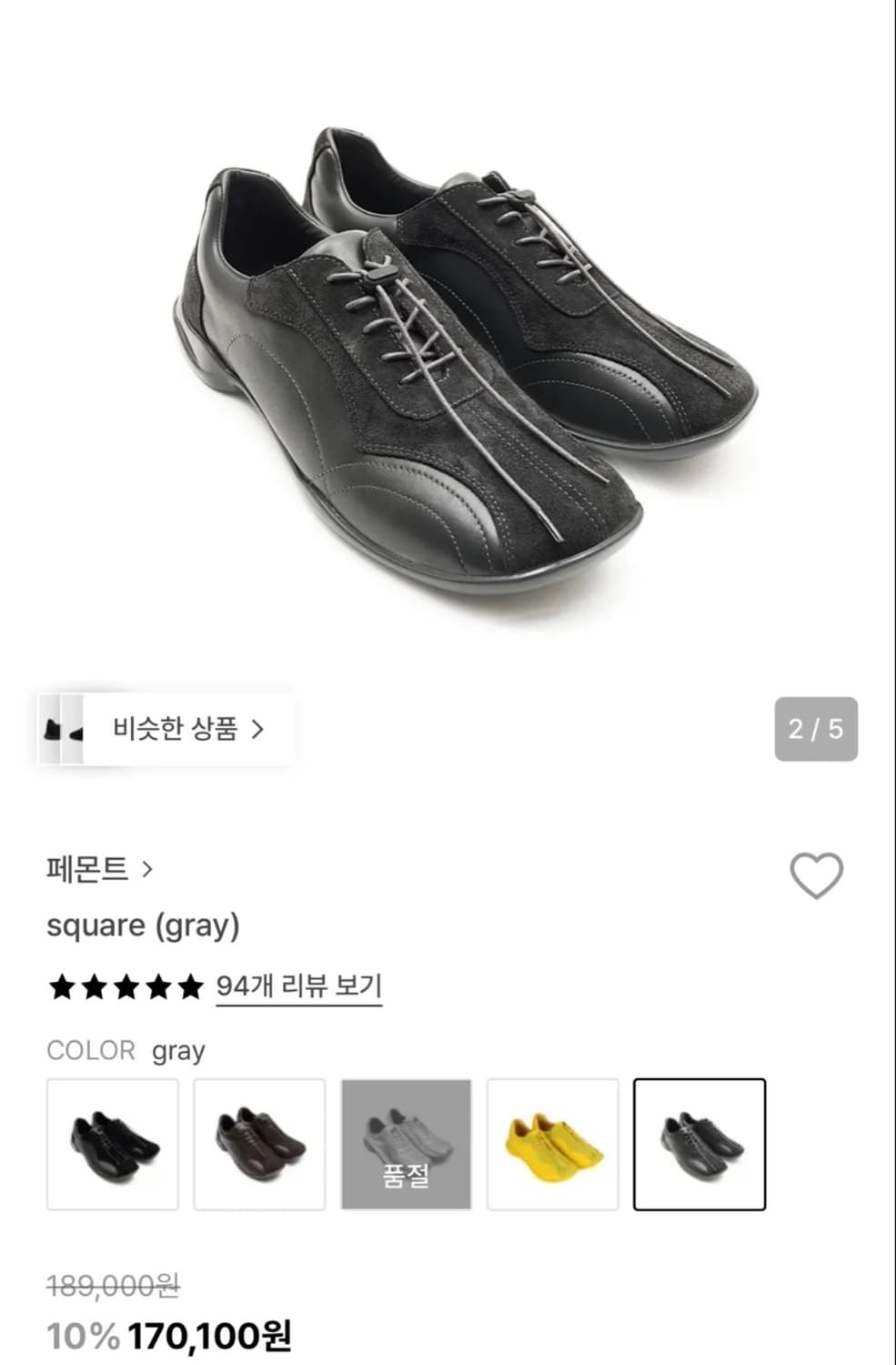Select the brown shoe color thumbnail
The height and width of the screenshot is (1365, 896).
pyautogui.click(x=260, y=1142)
